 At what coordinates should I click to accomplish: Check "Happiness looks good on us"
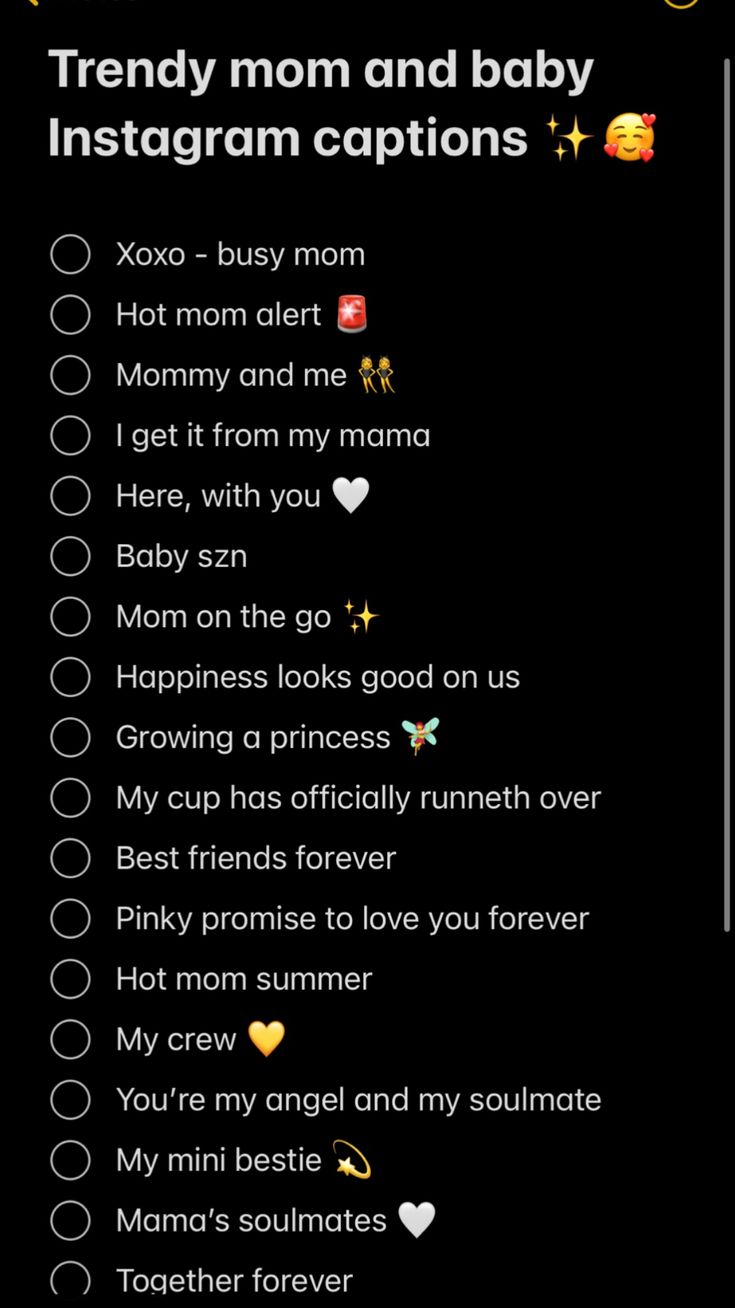click(x=70, y=677)
